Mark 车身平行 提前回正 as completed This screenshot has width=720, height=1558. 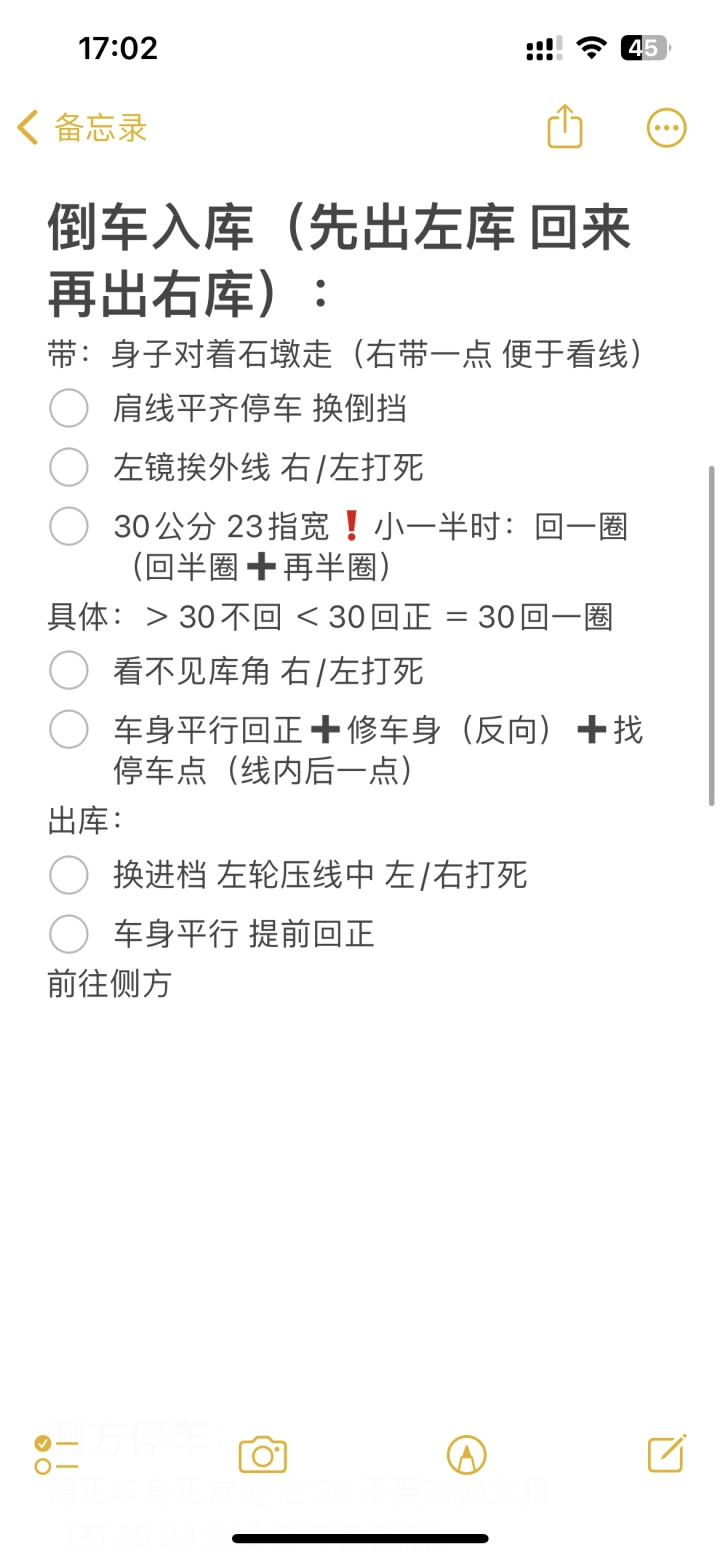click(x=69, y=934)
